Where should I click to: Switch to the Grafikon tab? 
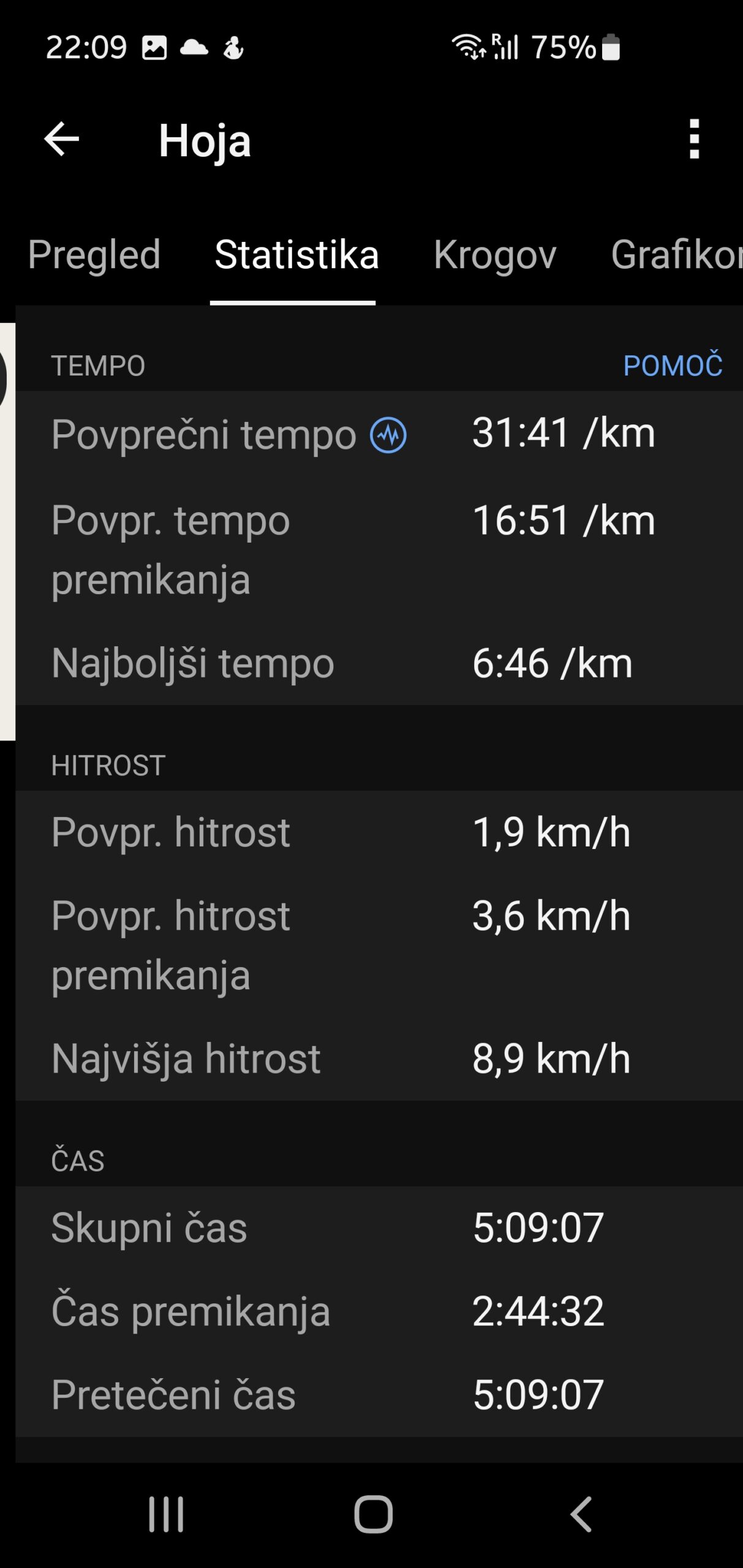(x=676, y=255)
